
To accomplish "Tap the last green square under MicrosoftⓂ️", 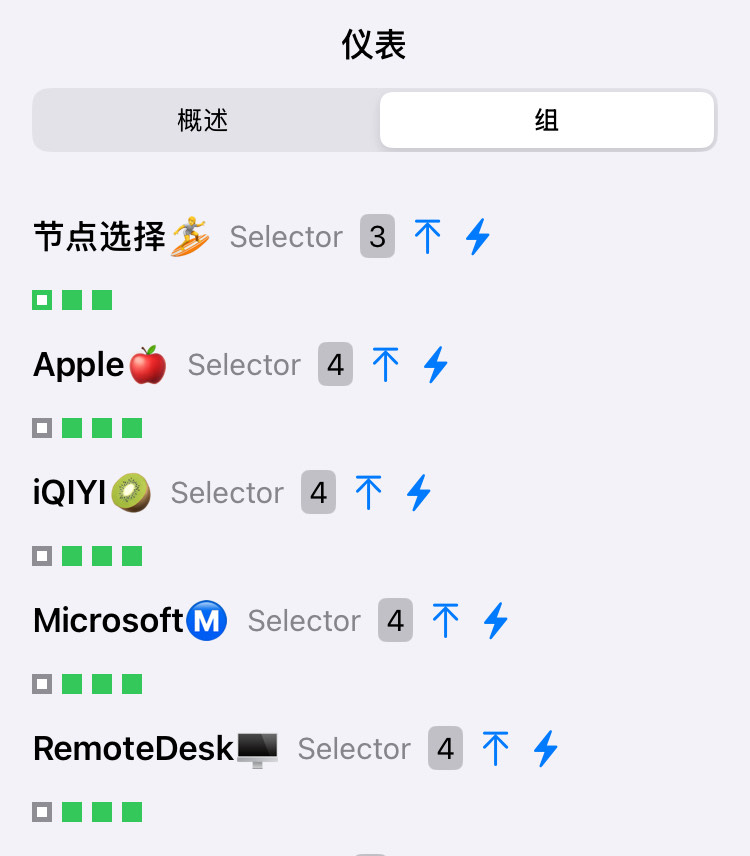I will coord(130,684).
